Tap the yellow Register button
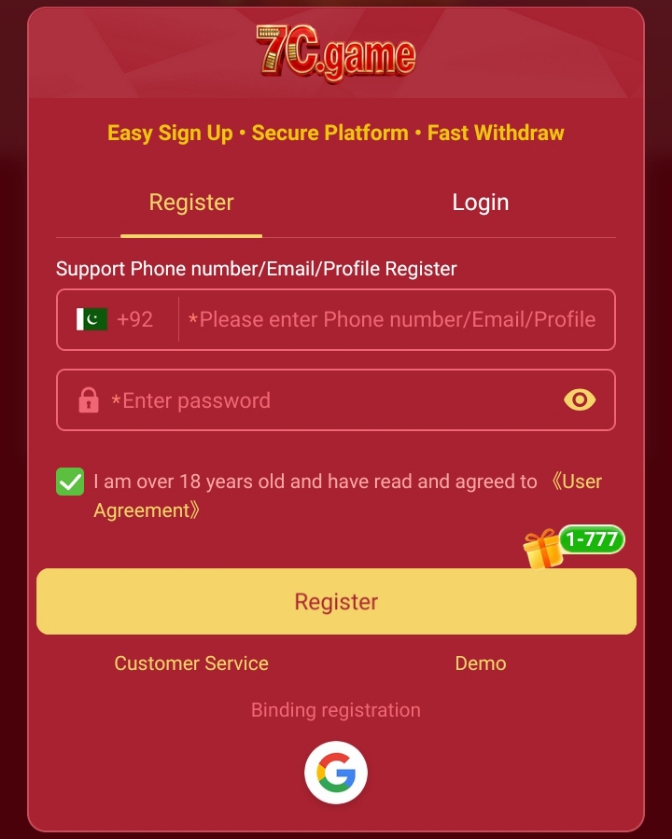The height and width of the screenshot is (839, 672). [336, 602]
